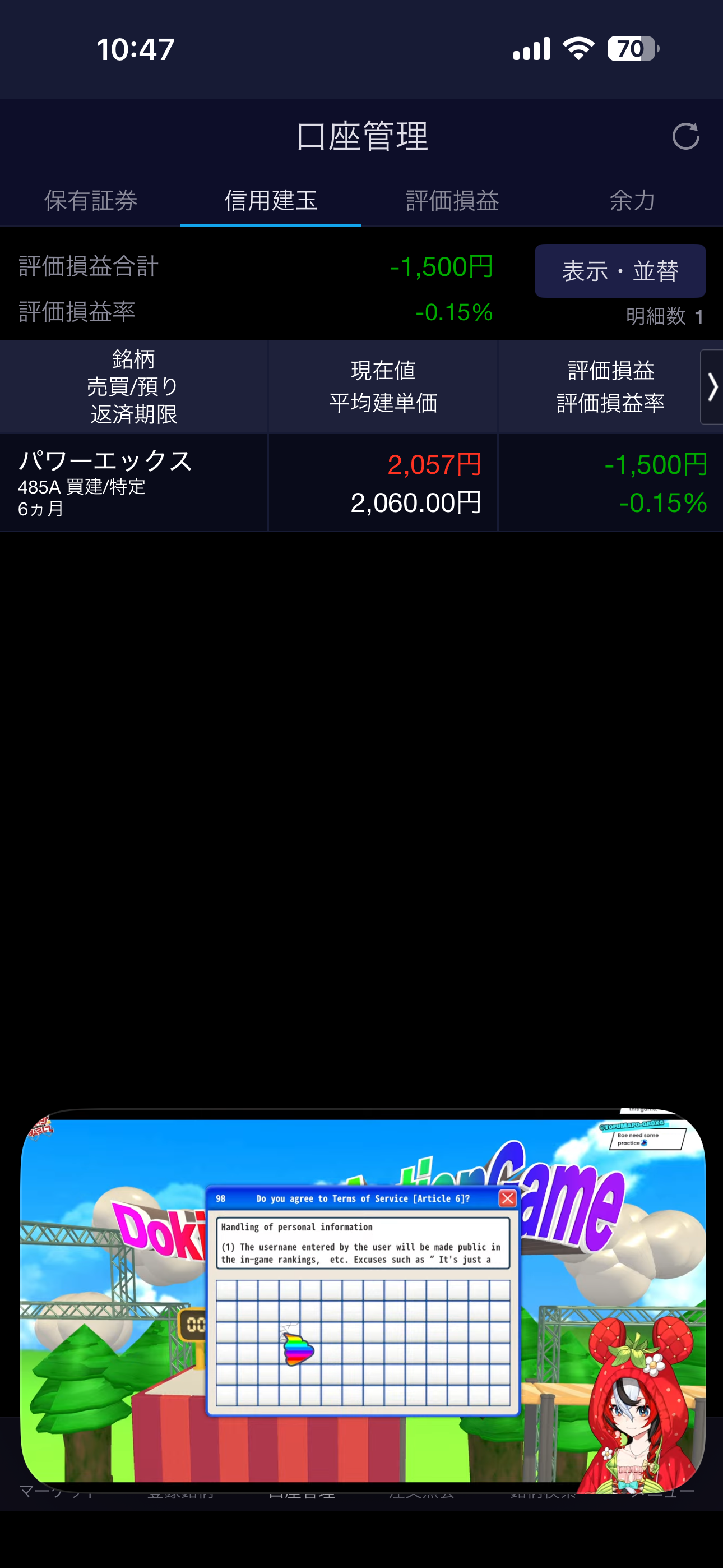Open the 評価損益 tab

pos(452,201)
